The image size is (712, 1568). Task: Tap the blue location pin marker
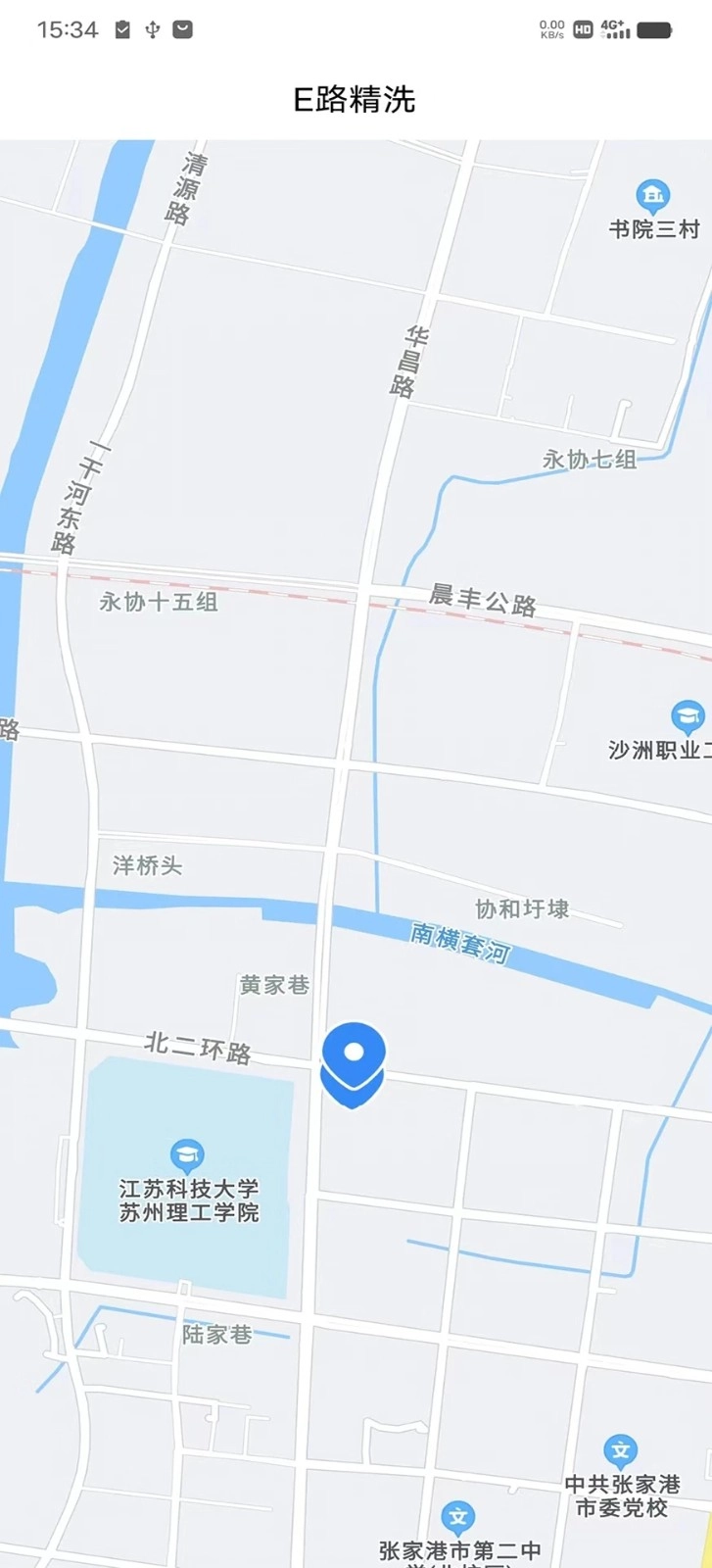coord(354,1062)
